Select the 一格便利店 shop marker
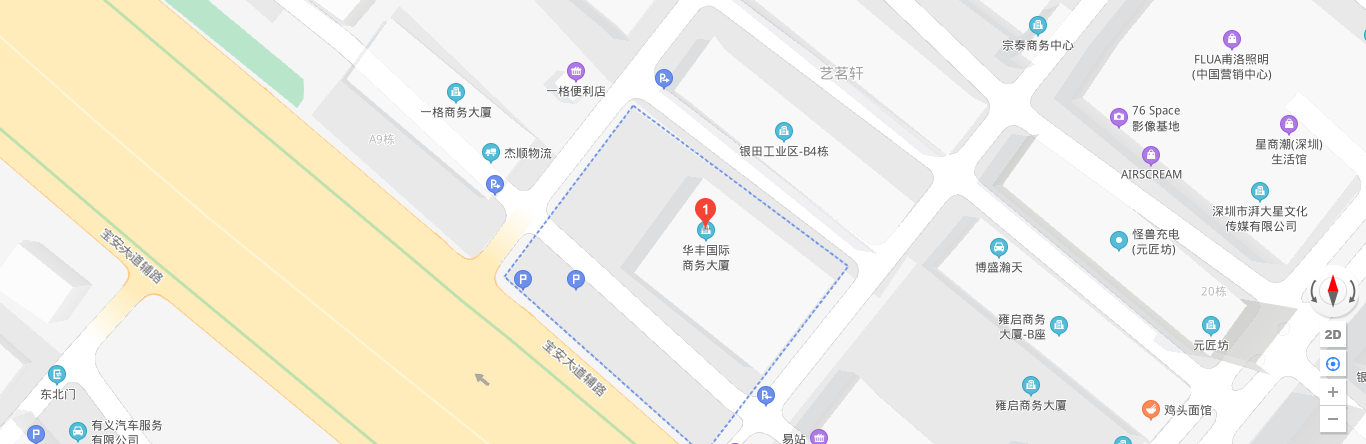This screenshot has width=1366, height=444. click(575, 71)
